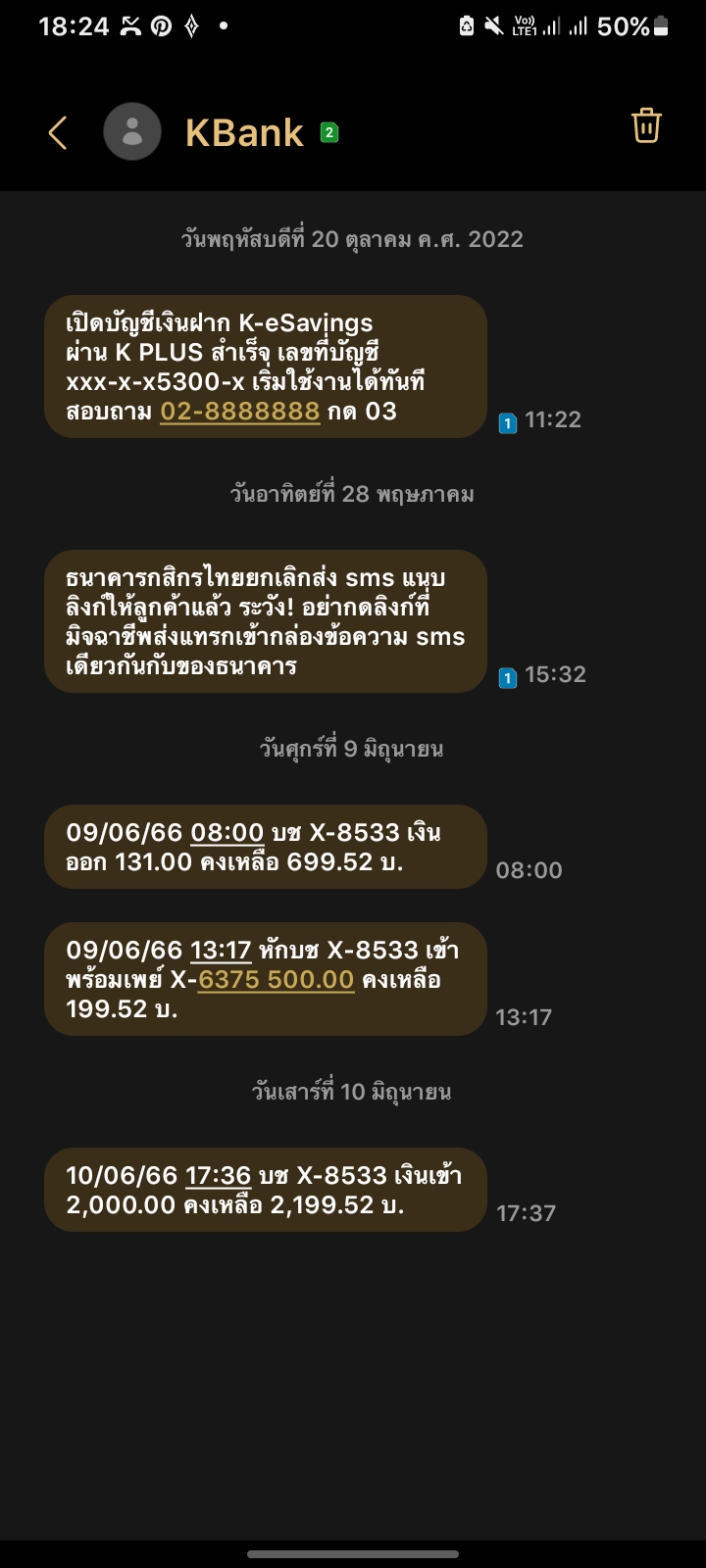
Task: Open the KBank contact avatar
Action: click(132, 132)
